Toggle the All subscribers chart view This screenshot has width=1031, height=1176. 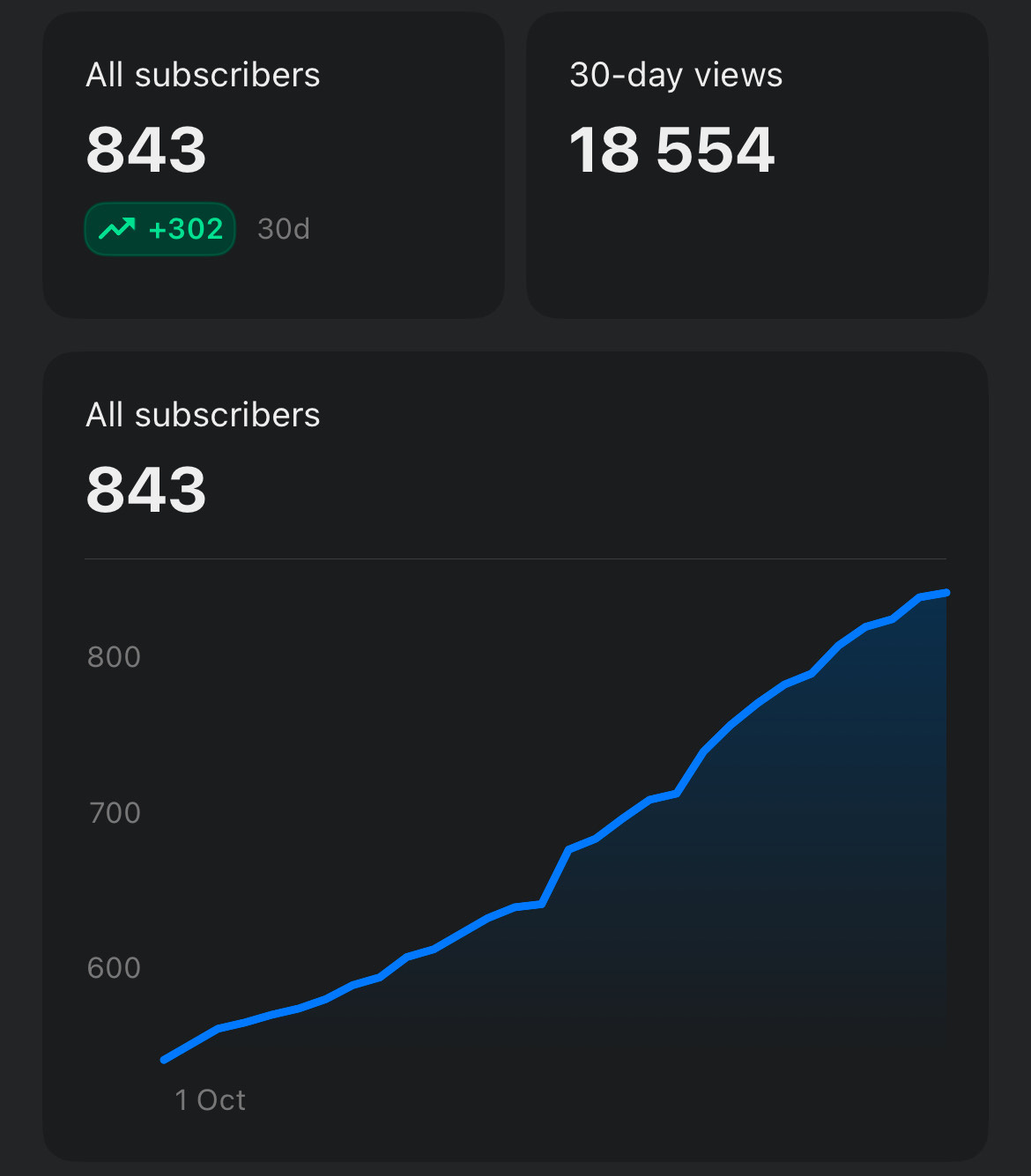pyautogui.click(x=515, y=758)
